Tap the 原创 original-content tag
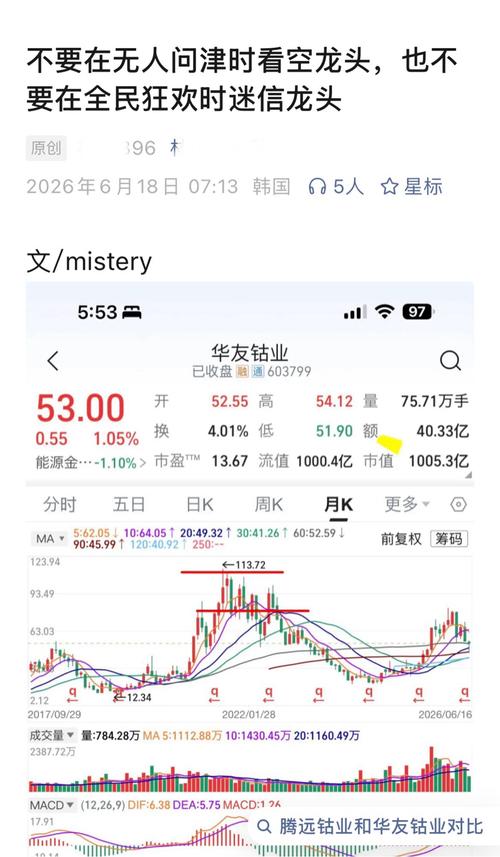 point(46,148)
